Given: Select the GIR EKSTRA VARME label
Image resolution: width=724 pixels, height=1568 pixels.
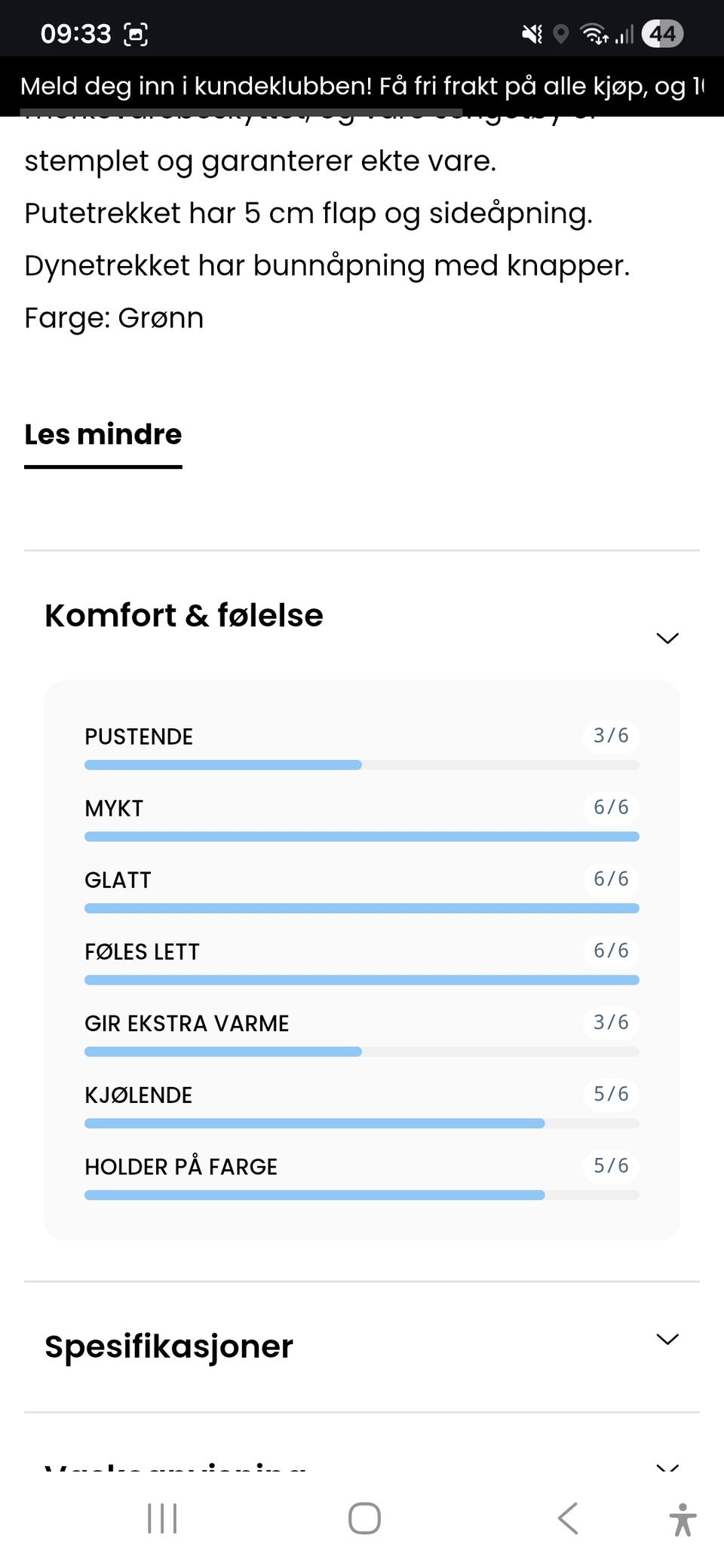Looking at the screenshot, I should pos(186,1023).
